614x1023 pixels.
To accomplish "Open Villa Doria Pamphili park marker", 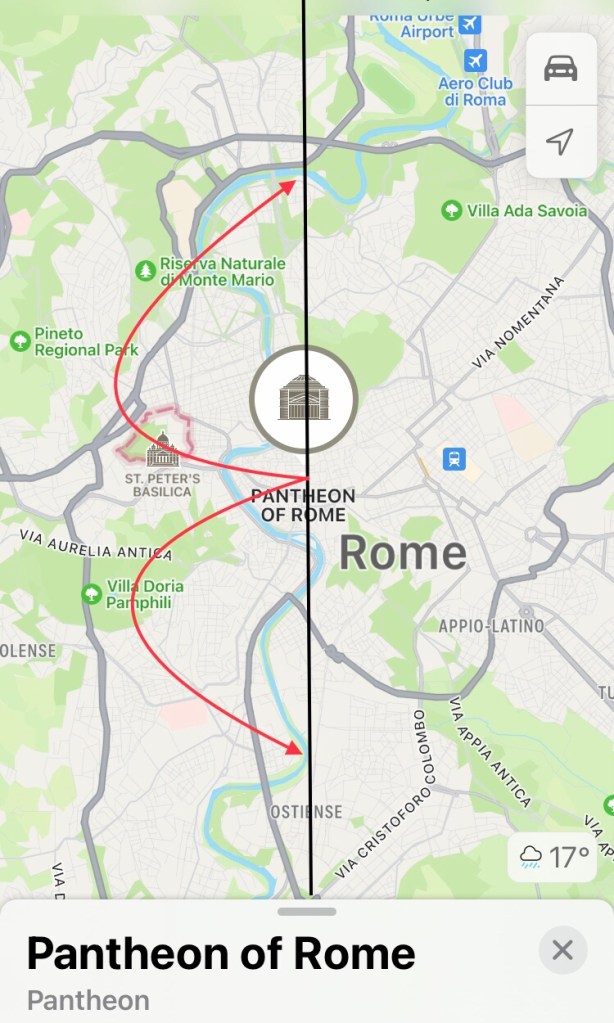I will [x=92, y=595].
